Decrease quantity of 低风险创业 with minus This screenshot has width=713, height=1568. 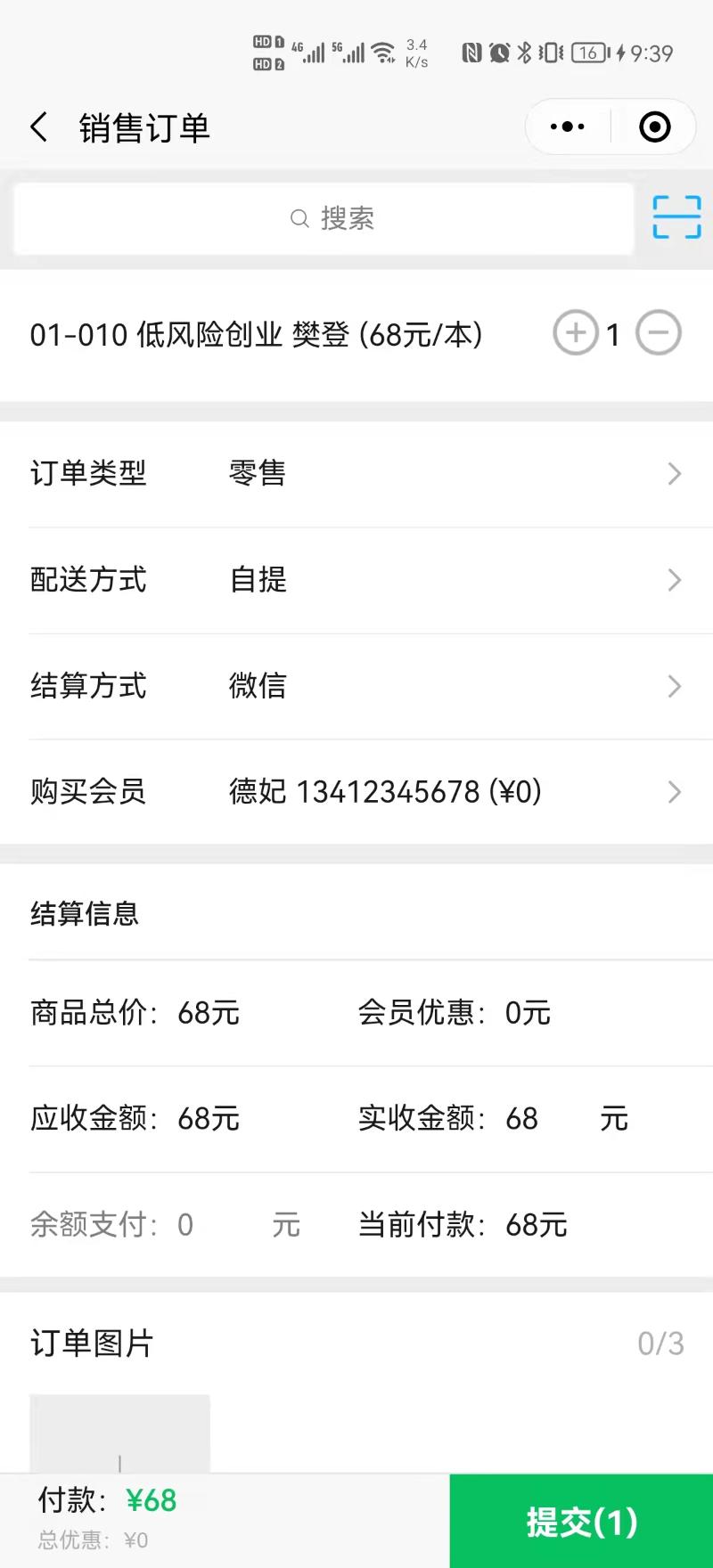(x=659, y=333)
